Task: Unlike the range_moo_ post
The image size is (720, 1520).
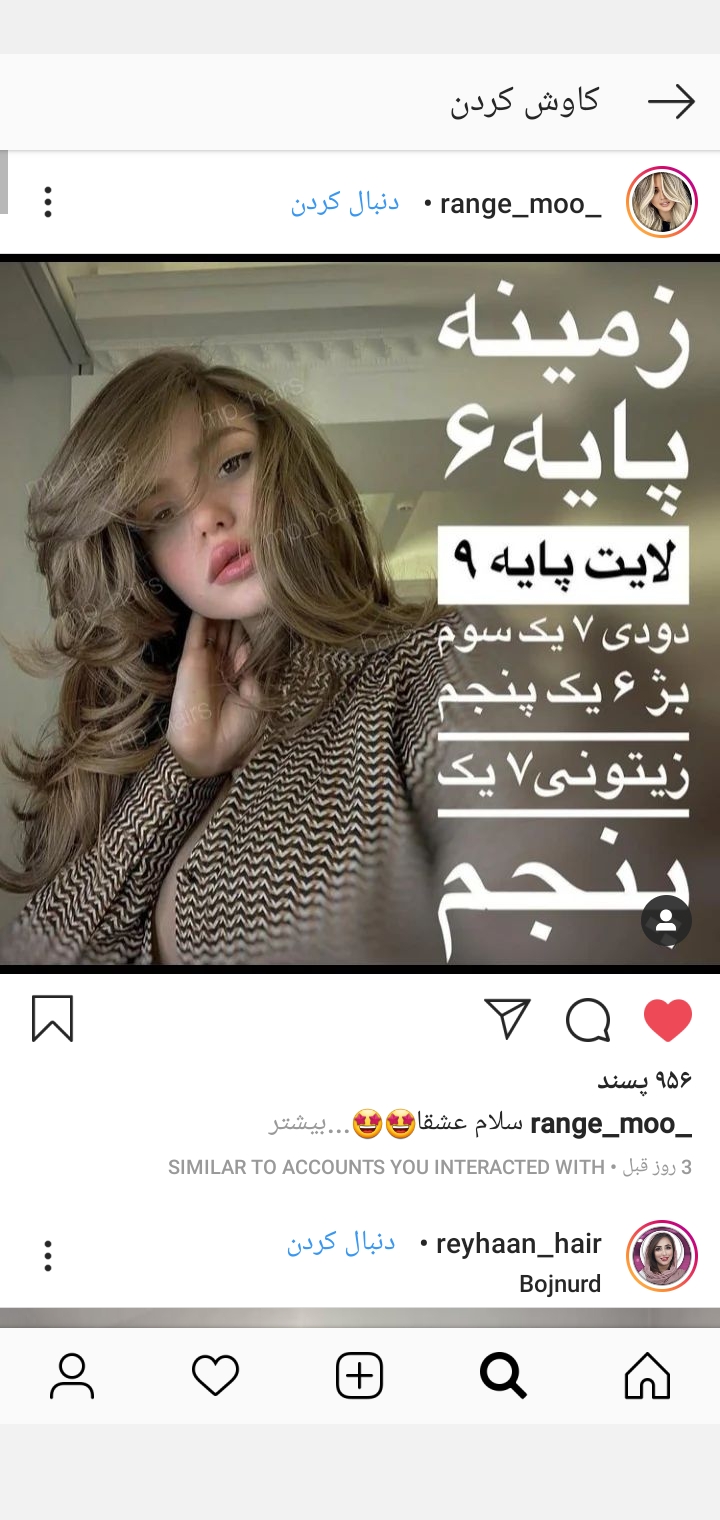Action: (x=667, y=1020)
